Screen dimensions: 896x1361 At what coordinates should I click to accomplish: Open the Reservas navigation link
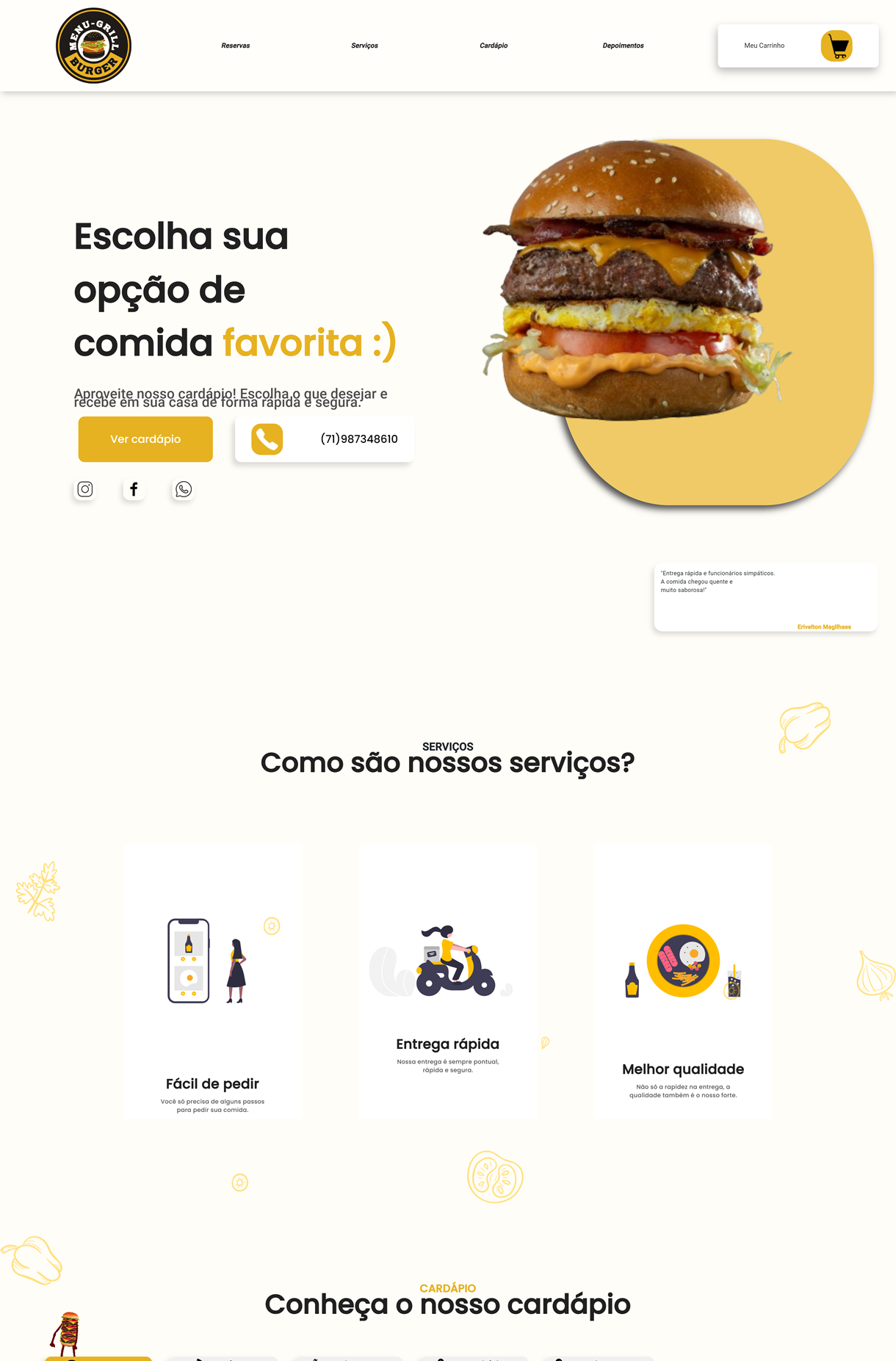pos(235,46)
